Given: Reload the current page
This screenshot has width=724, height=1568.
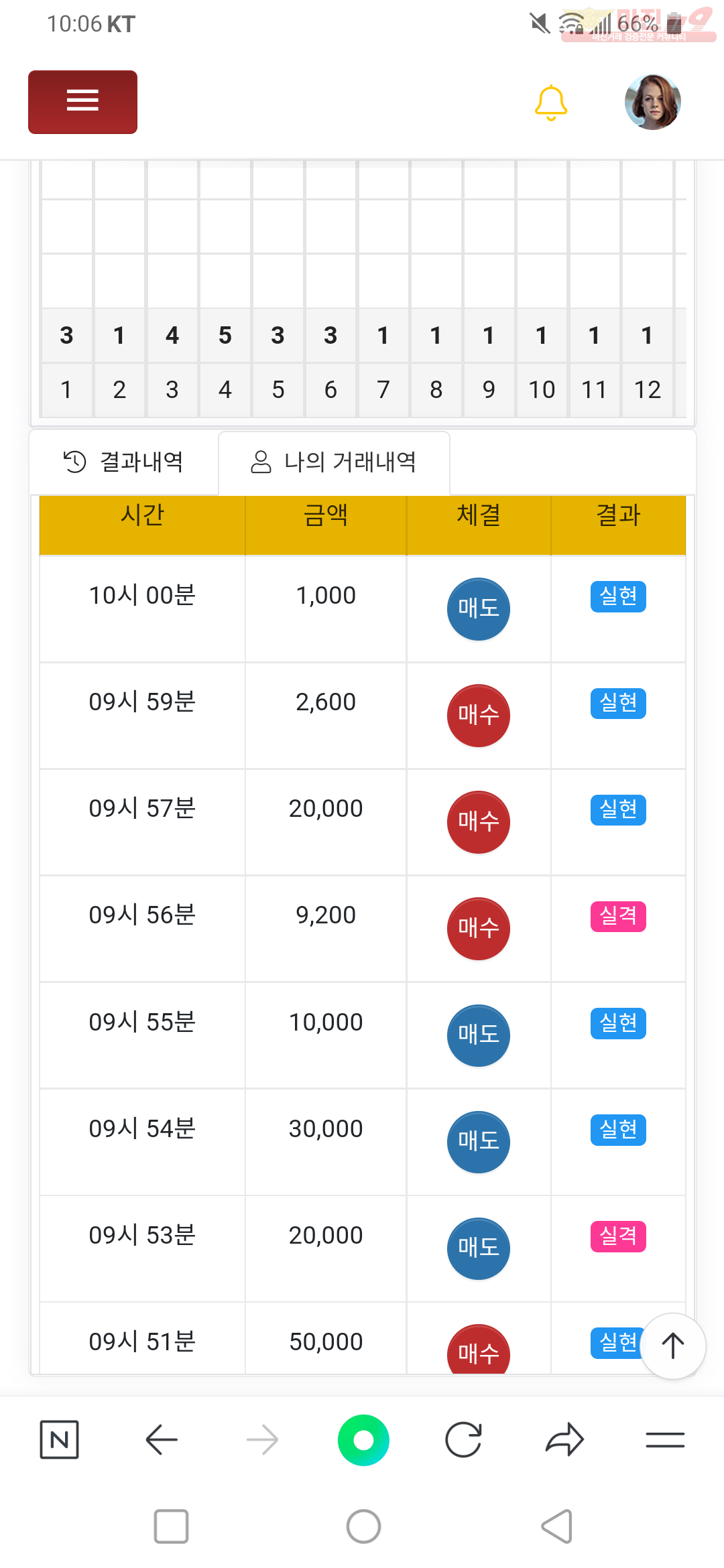Looking at the screenshot, I should (464, 1439).
